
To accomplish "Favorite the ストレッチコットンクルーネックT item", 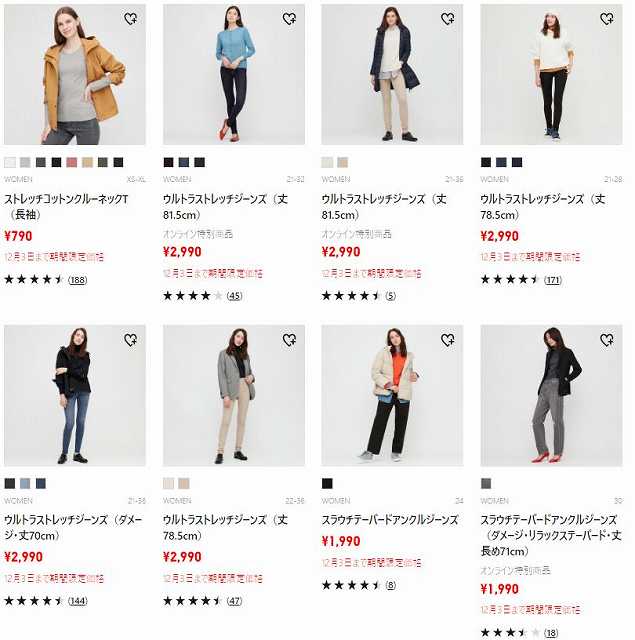I will [x=131, y=18].
